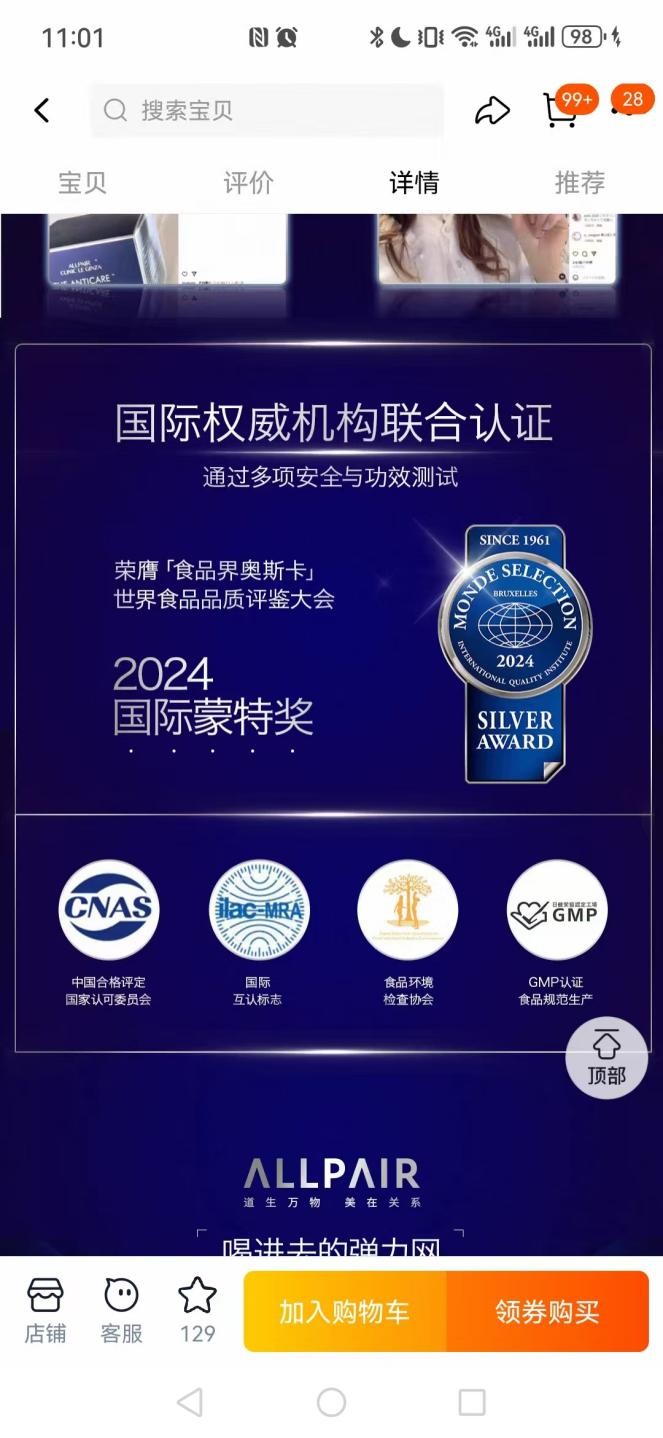Screen dimensions: 663x1438
Task: Jump to top with 顶部 button
Action: pyautogui.click(x=606, y=1058)
